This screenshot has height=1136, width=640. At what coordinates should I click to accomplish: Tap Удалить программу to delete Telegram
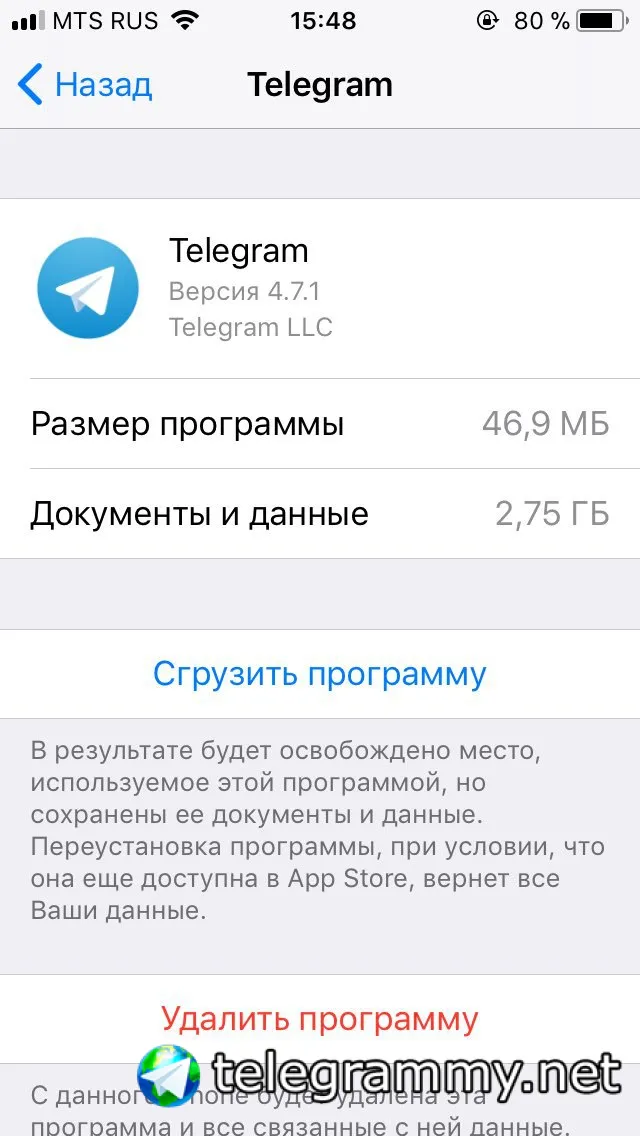click(x=319, y=1018)
